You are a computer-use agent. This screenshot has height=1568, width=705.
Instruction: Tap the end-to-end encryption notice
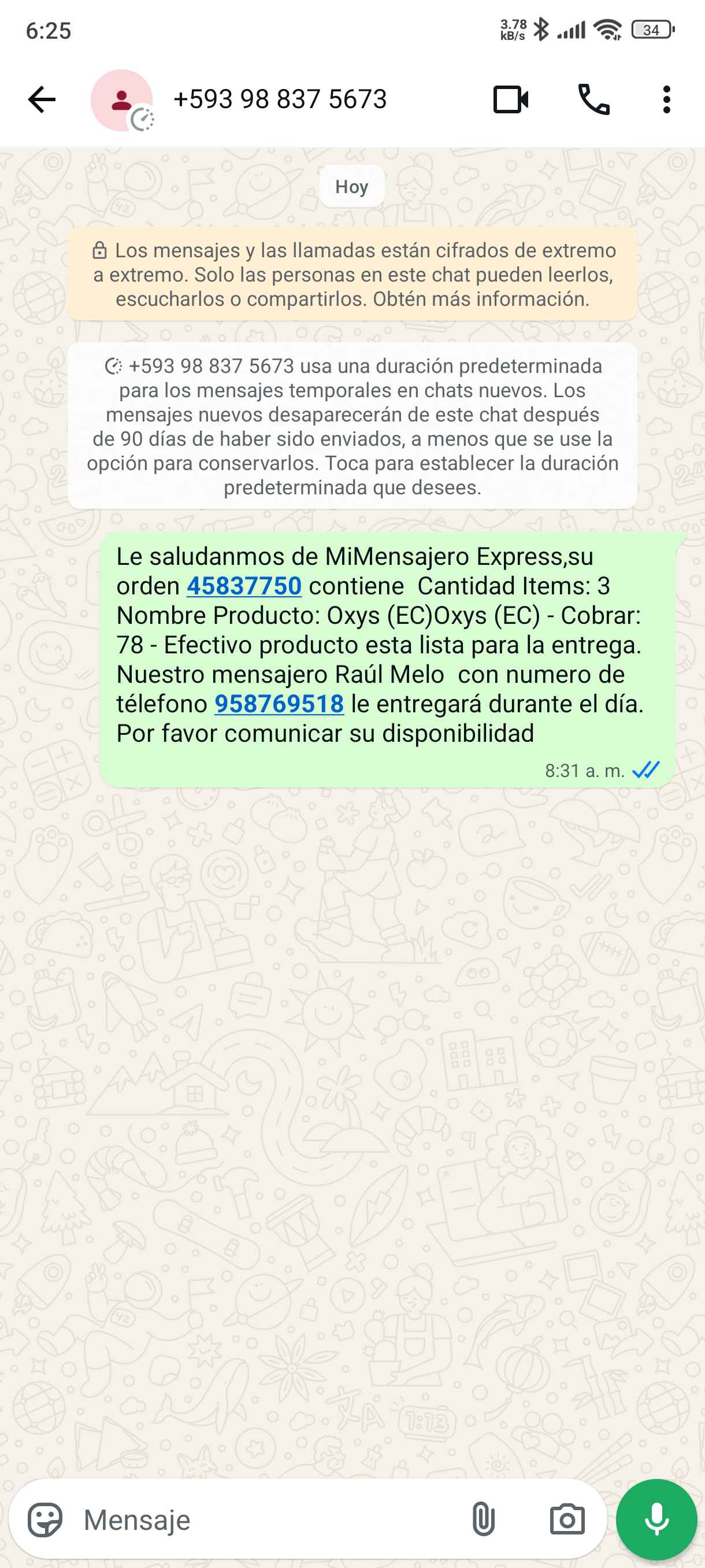352,275
